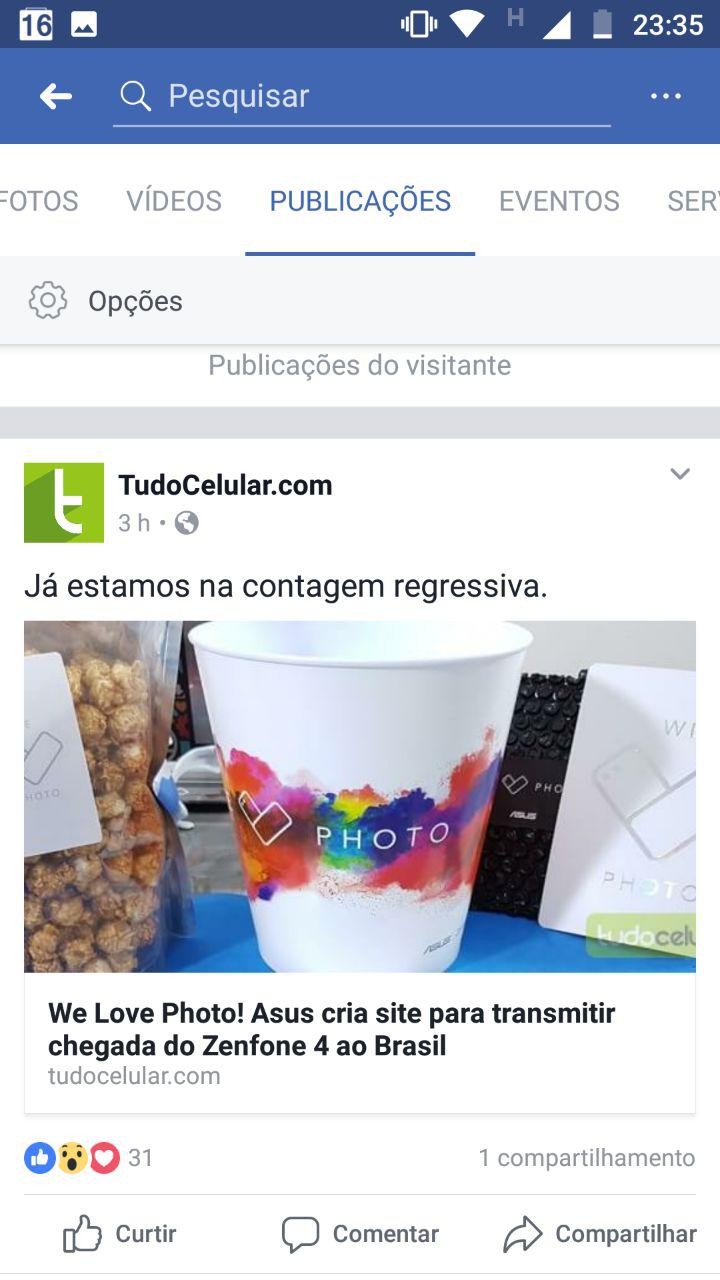Like the post with Curtir
This screenshot has width=720, height=1280.
point(120,1234)
